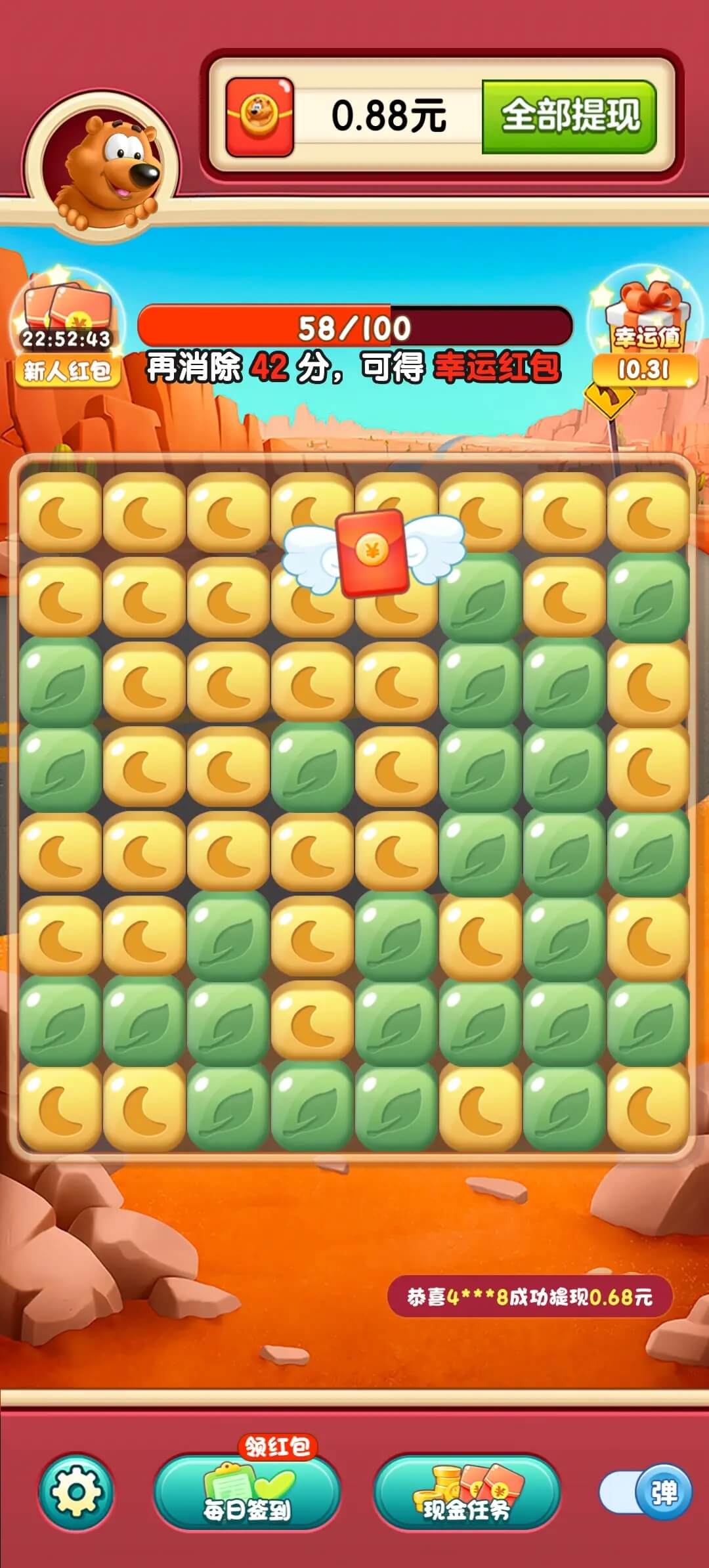
Task: Catch the flying winged red envelope
Action: coord(373,553)
